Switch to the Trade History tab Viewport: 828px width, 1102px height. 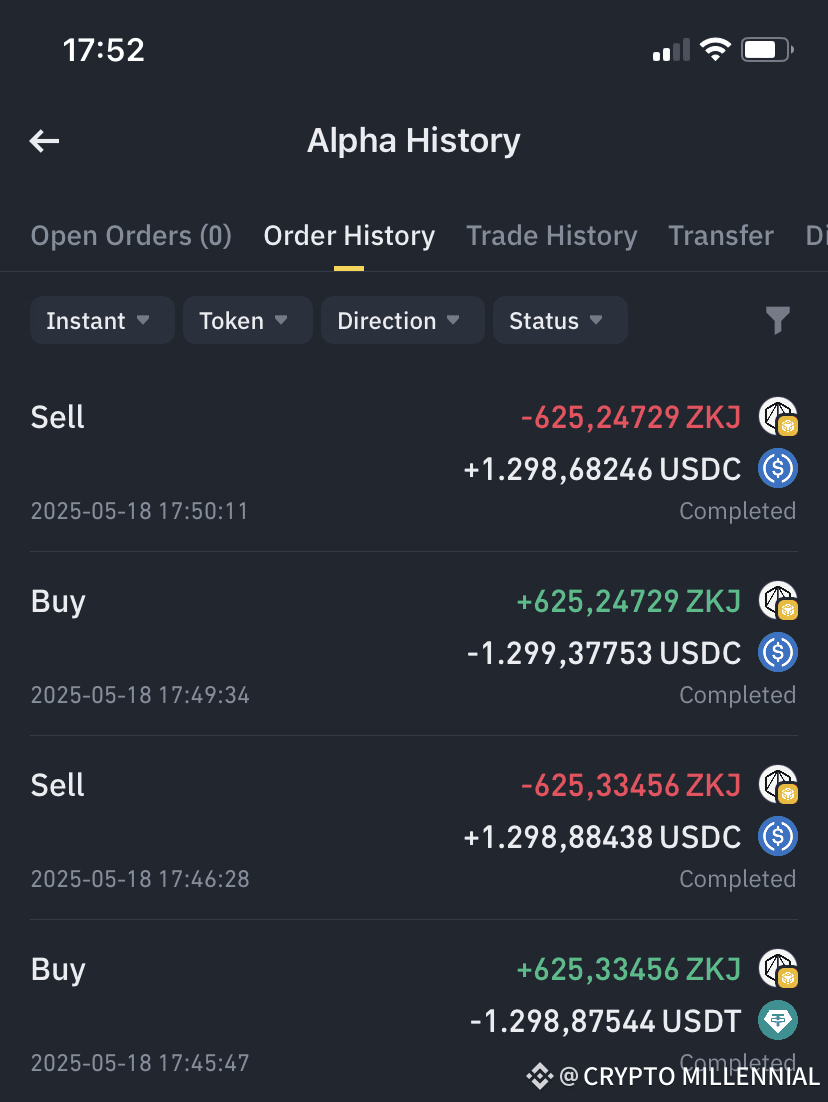pos(551,236)
